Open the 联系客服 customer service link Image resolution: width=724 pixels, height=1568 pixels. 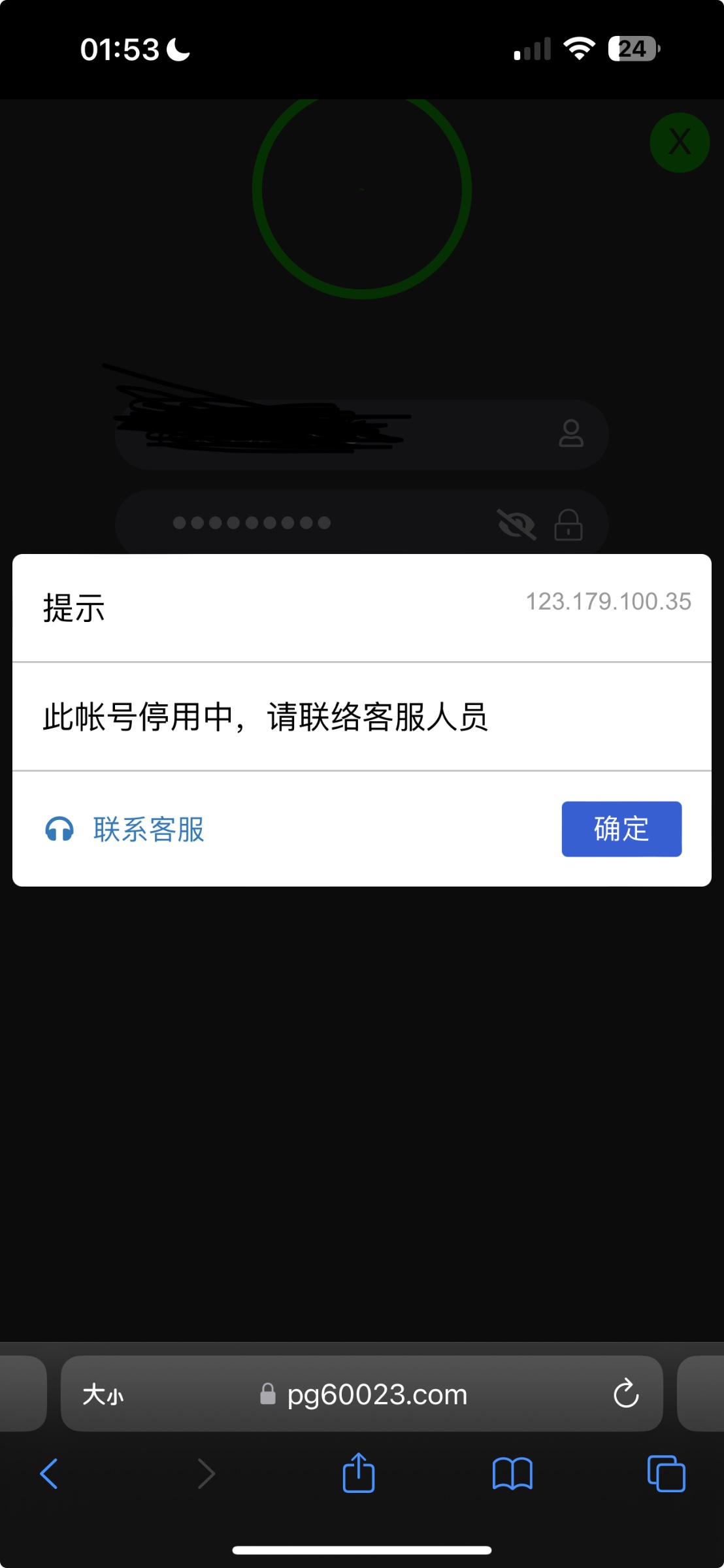125,830
